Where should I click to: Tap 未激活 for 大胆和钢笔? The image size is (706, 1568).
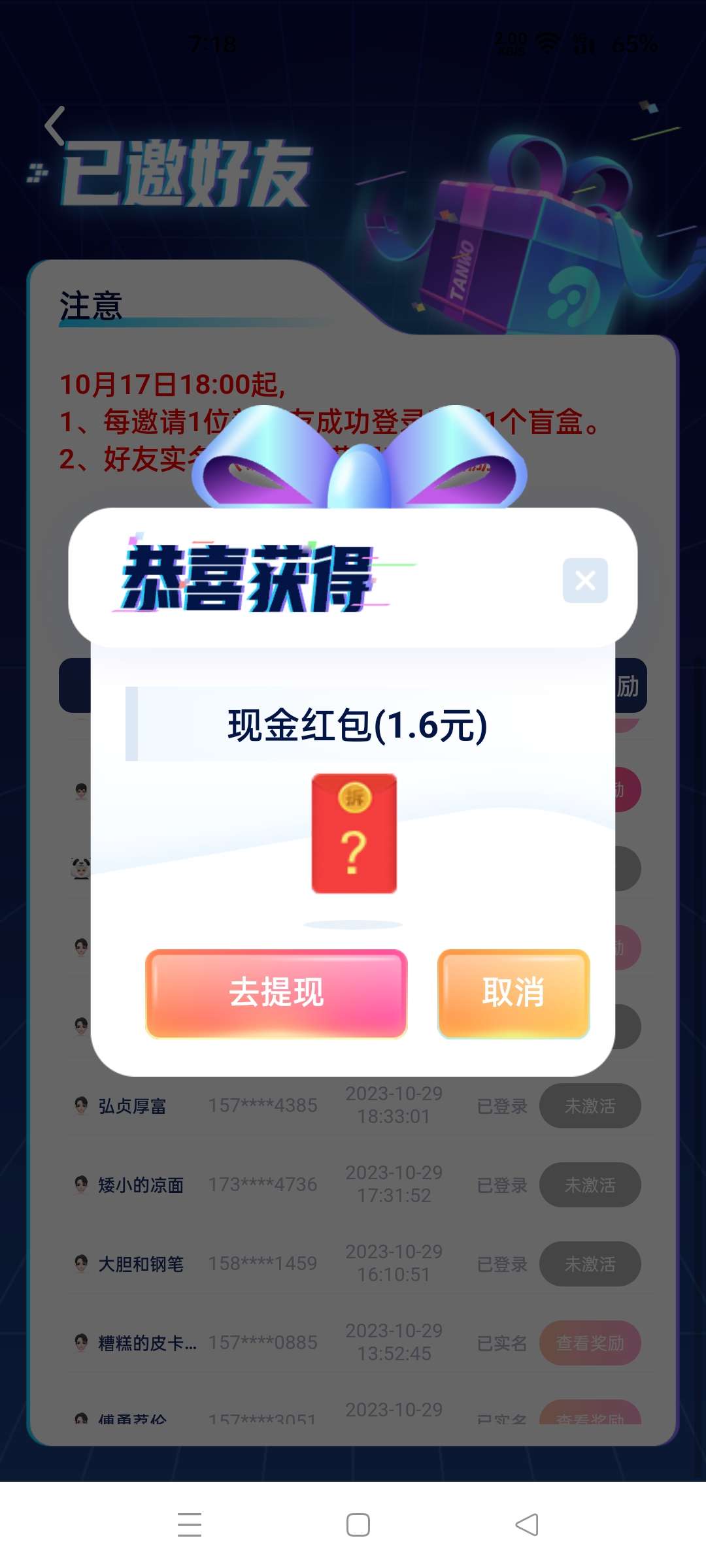590,1264
